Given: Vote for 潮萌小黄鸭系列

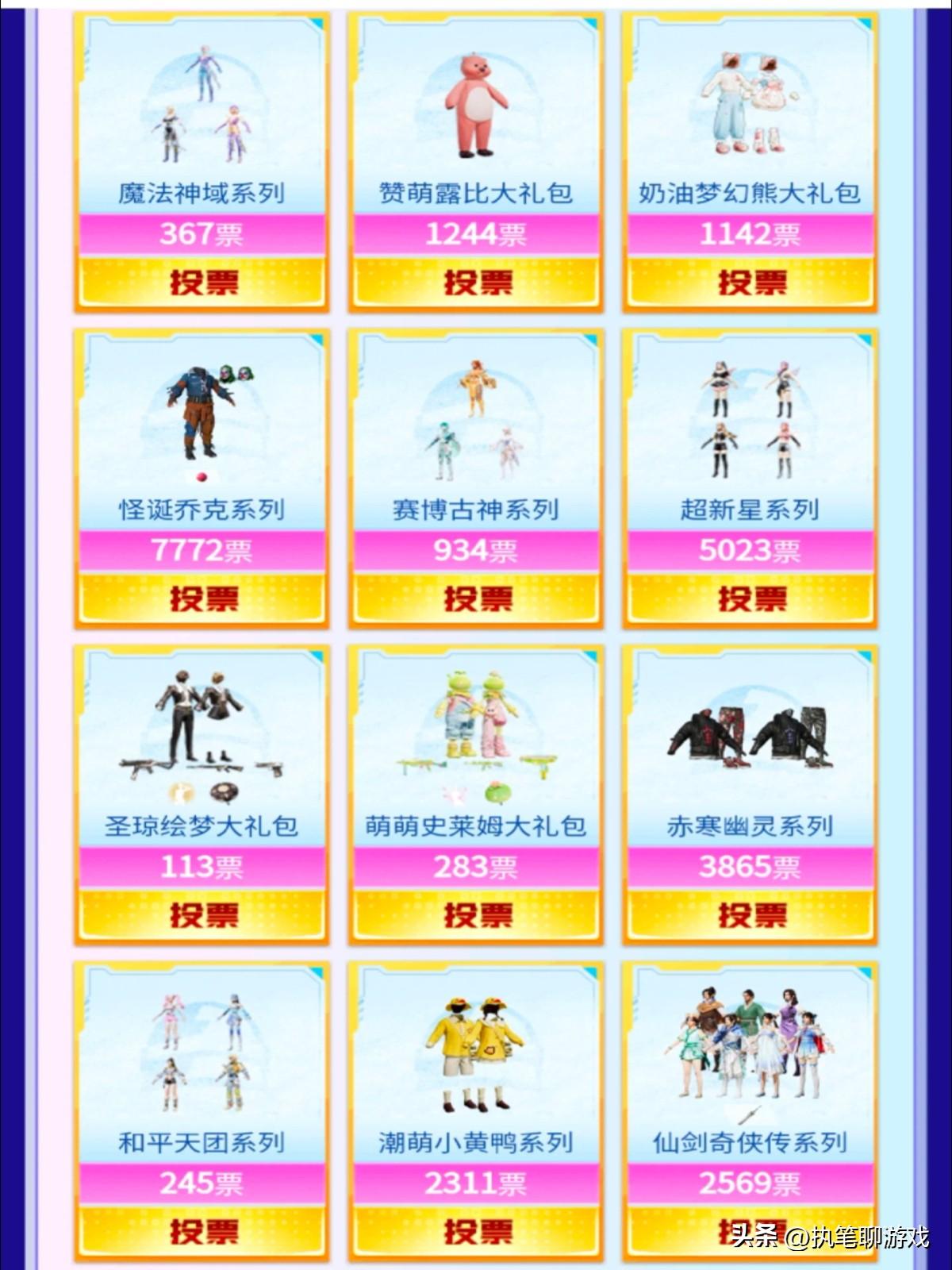Looking at the screenshot, I should (x=476, y=1231).
